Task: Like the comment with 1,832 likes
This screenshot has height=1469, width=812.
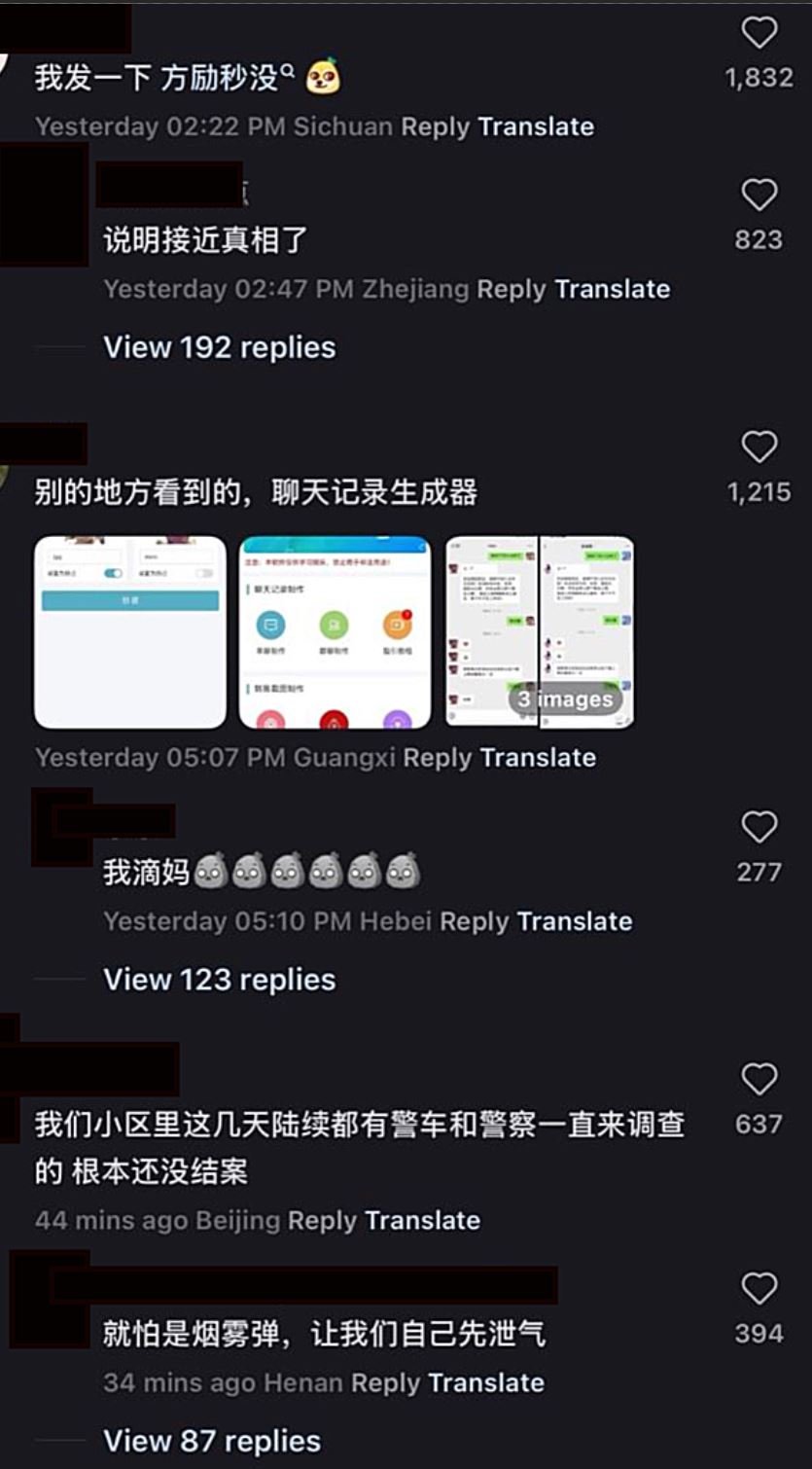Action: click(759, 34)
